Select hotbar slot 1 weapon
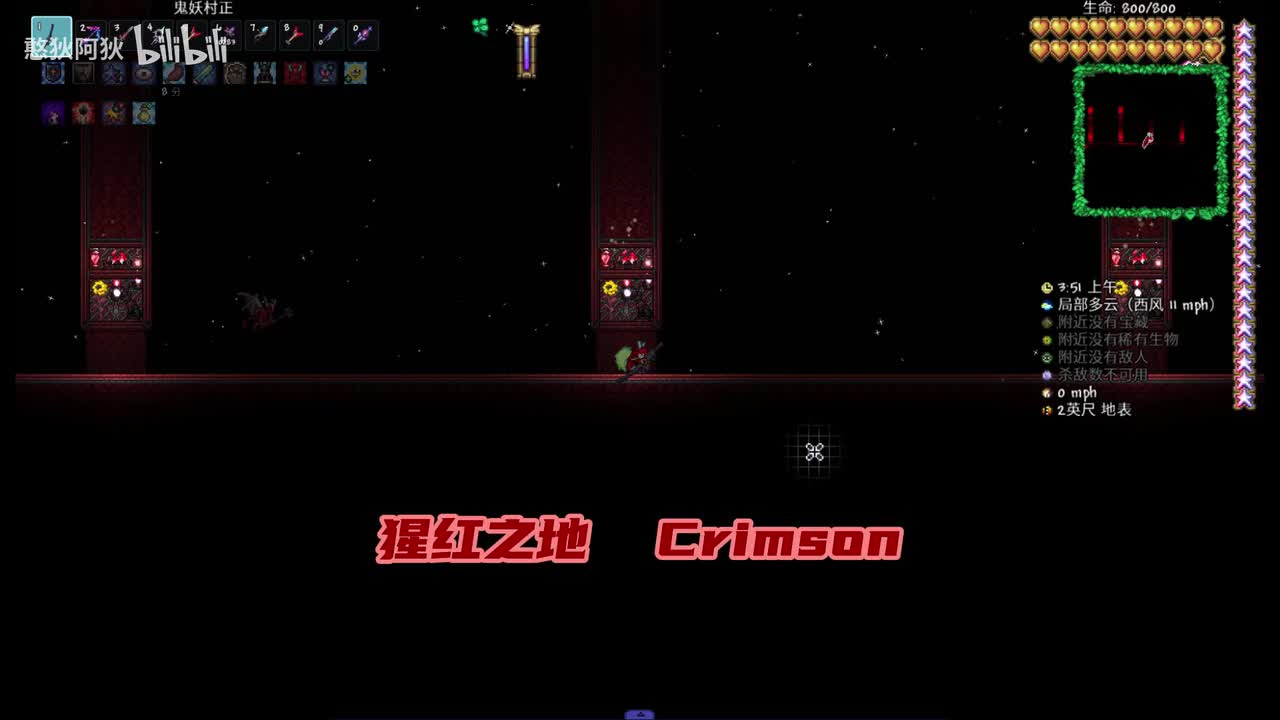This screenshot has height=720, width=1280. tap(51, 36)
